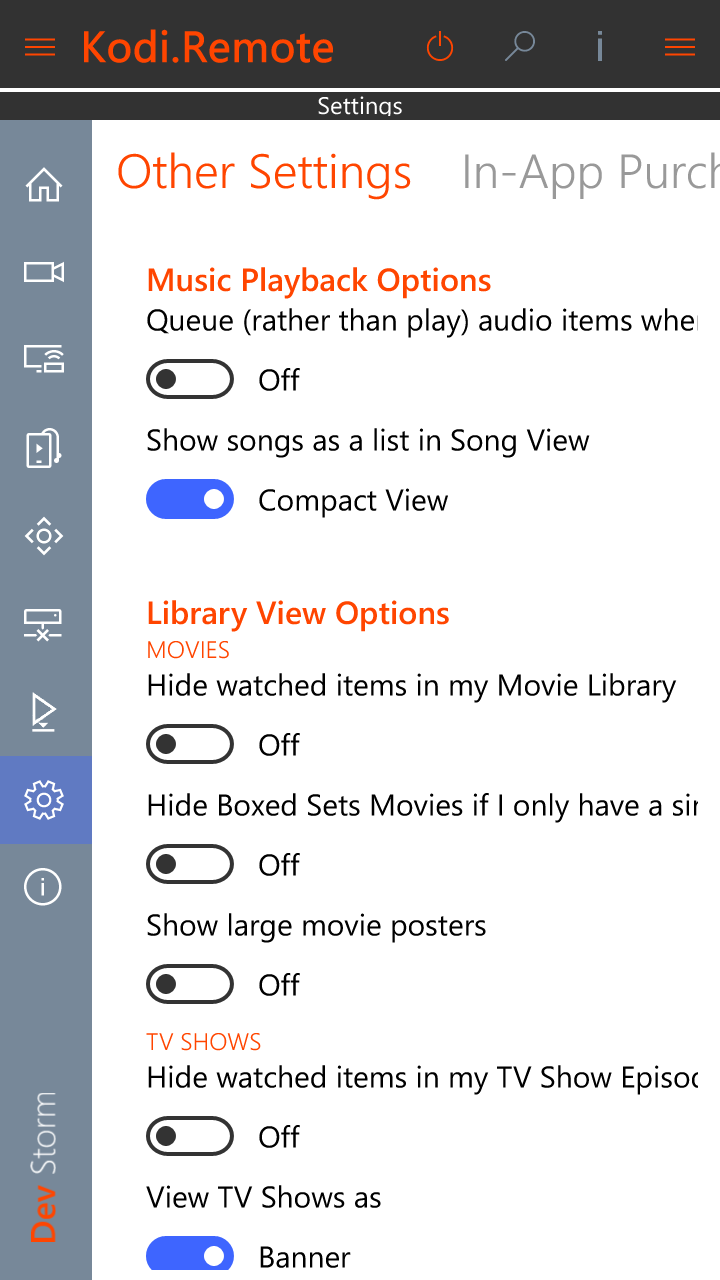
Task: Open the cast to screen section in sidebar
Action: click(x=44, y=359)
